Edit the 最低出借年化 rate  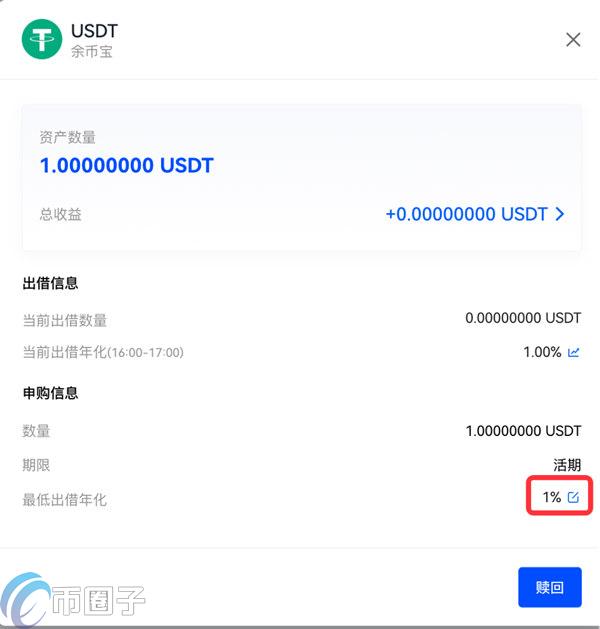(x=573, y=497)
